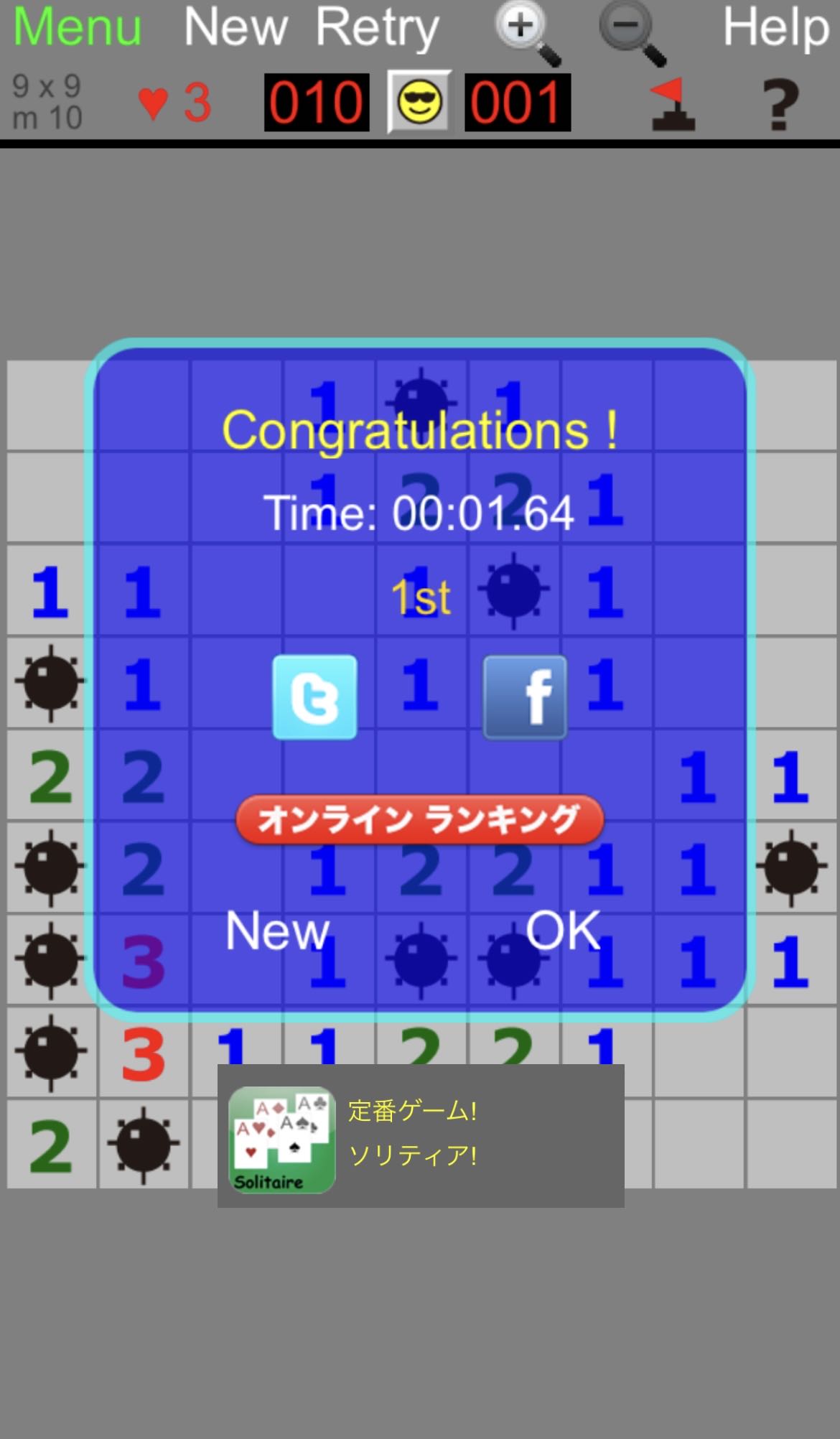Toggle flag mode with the red flag icon

pos(671,103)
